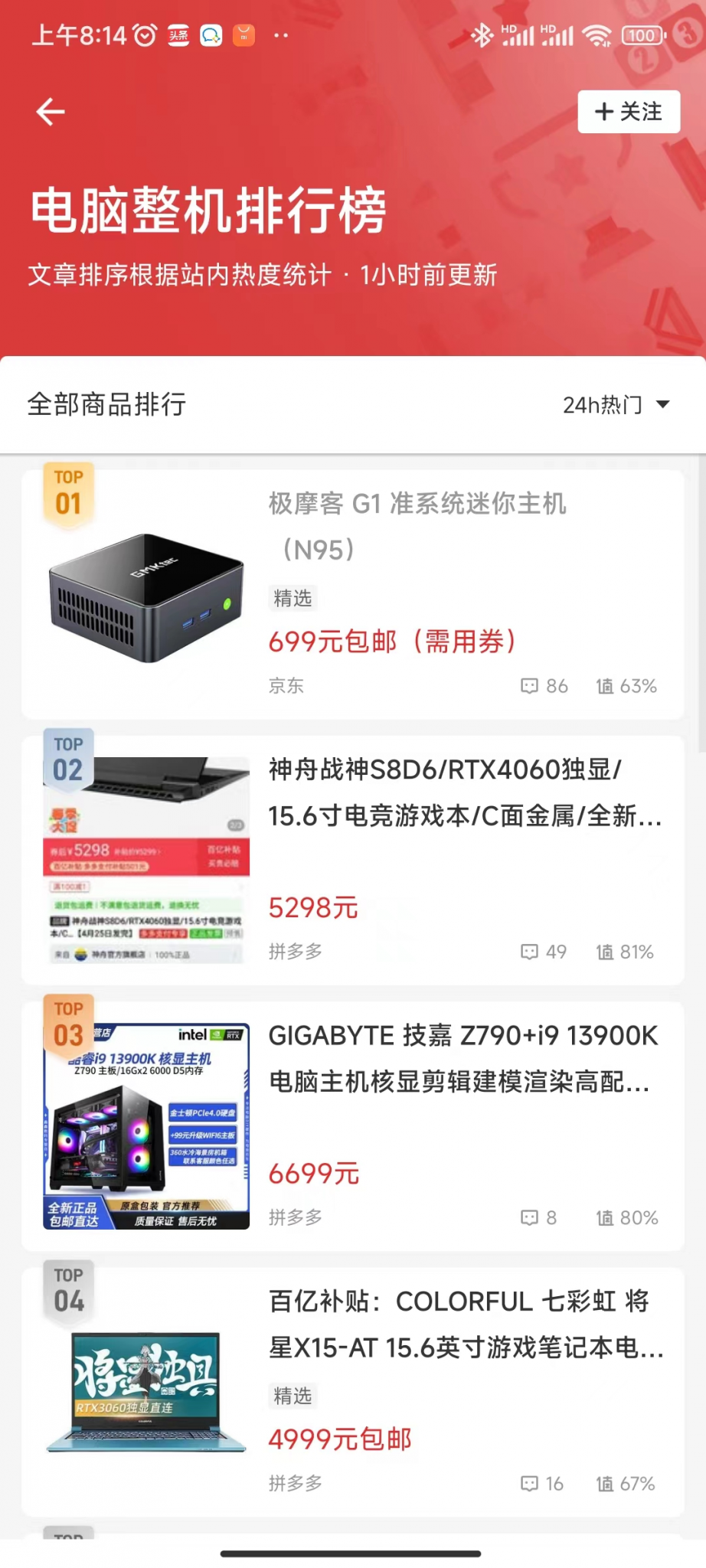Viewport: 706px width, 1568px height.
Task: Toggle the 值 67% rating on the TOP 04 item
Action: tap(626, 1484)
